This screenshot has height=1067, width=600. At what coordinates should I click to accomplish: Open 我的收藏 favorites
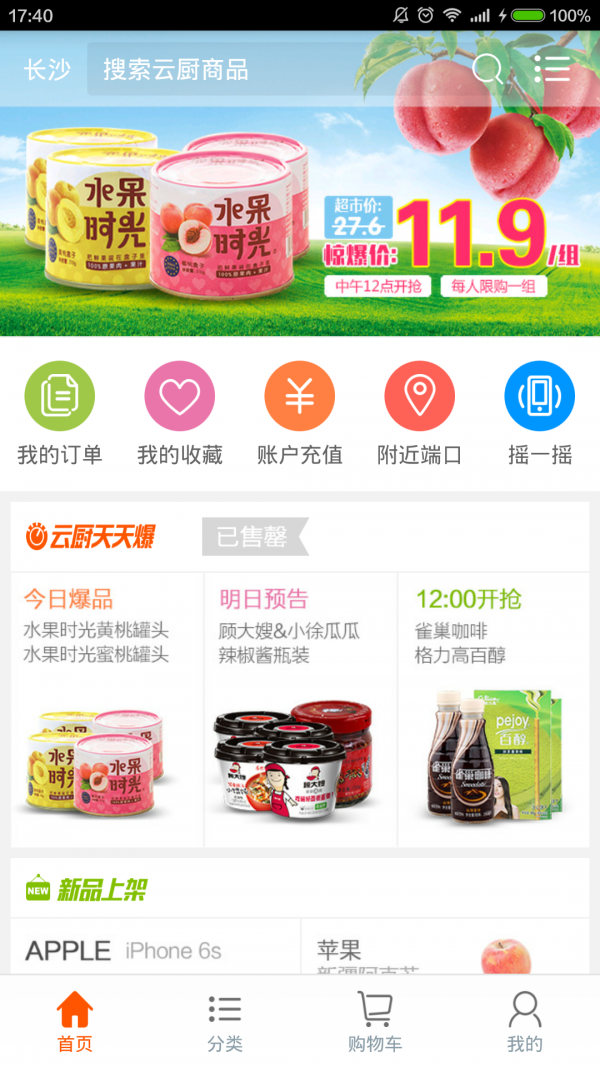point(180,413)
